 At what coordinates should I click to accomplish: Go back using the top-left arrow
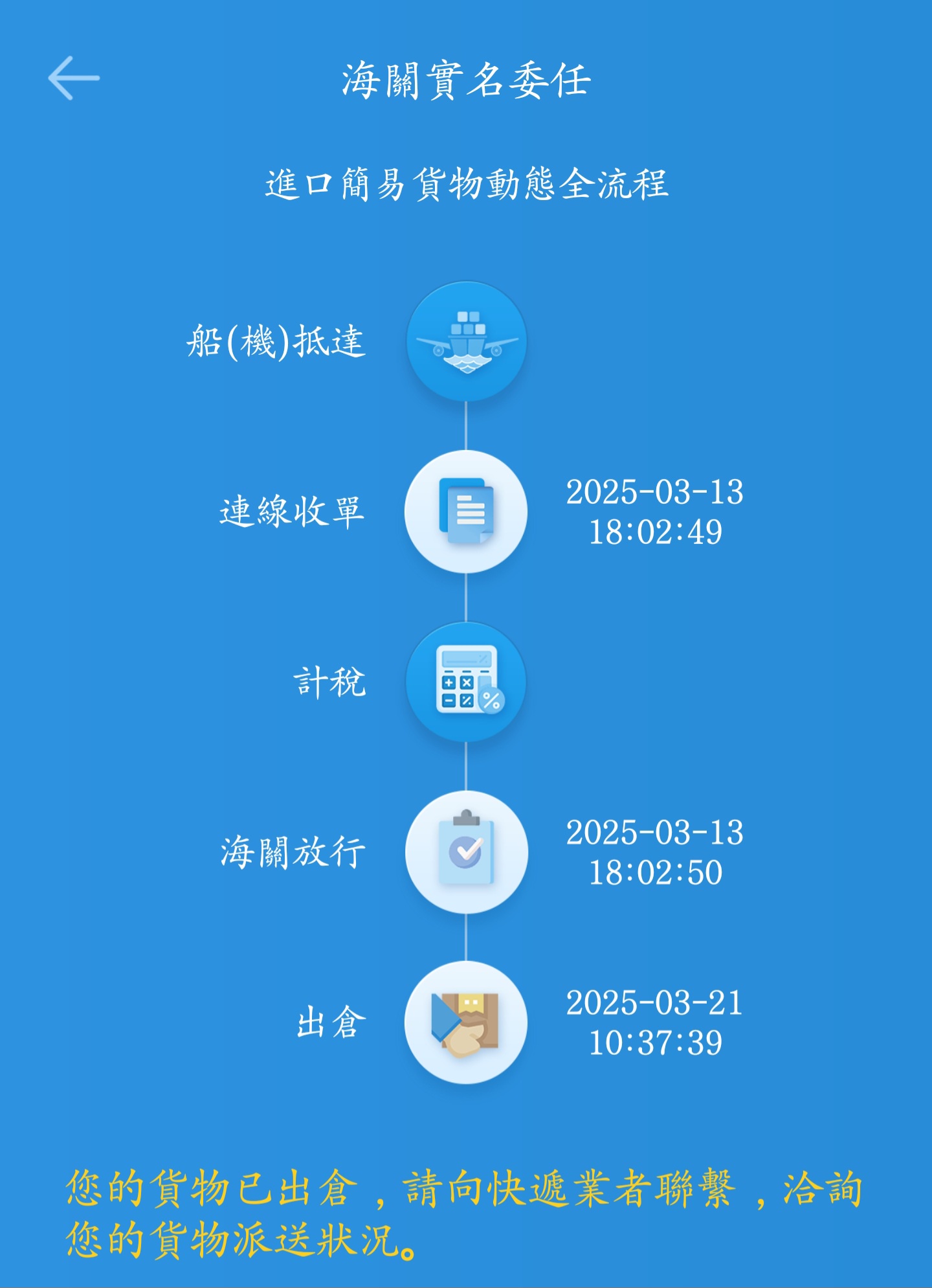[74, 78]
